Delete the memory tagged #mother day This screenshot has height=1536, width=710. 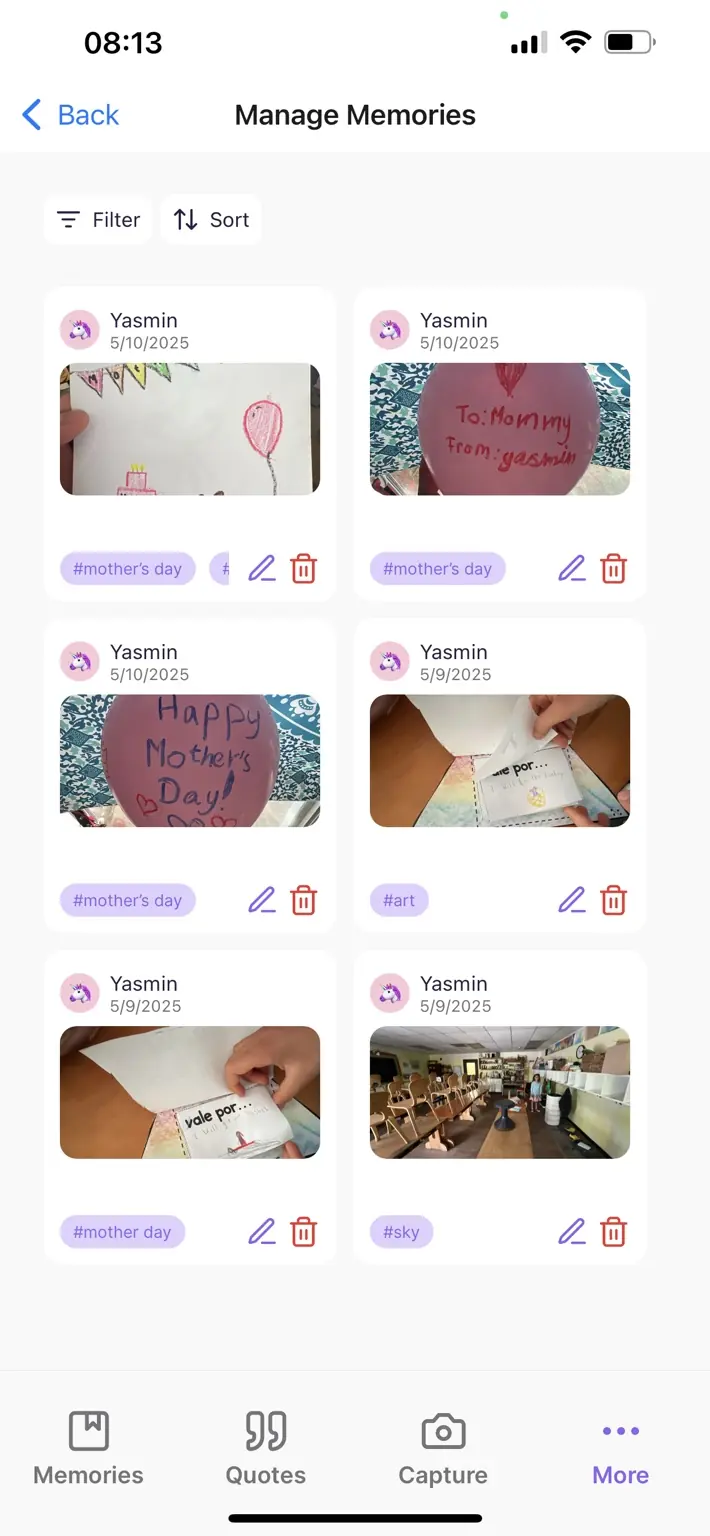[304, 1232]
